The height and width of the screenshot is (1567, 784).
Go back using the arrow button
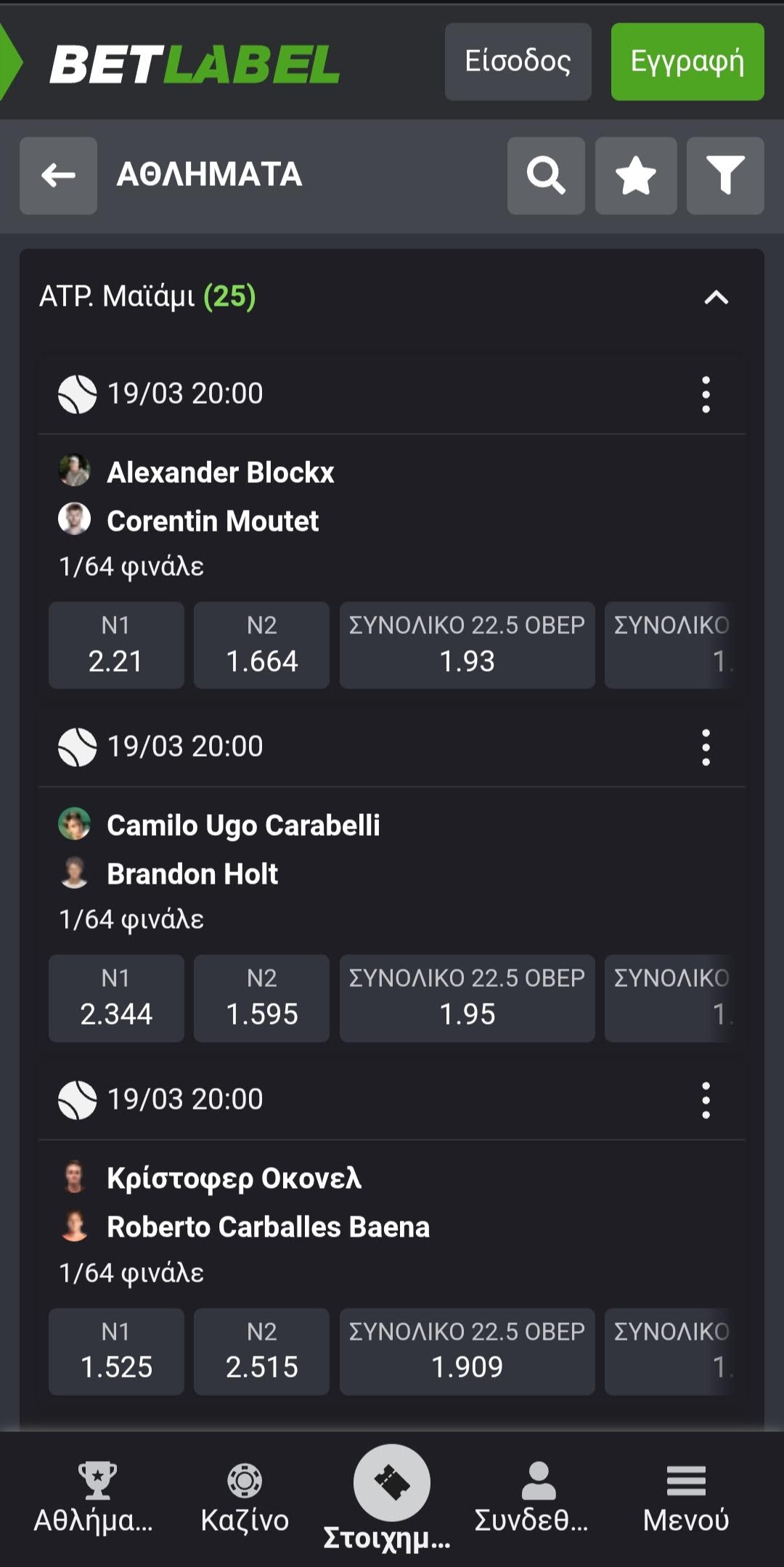[58, 175]
